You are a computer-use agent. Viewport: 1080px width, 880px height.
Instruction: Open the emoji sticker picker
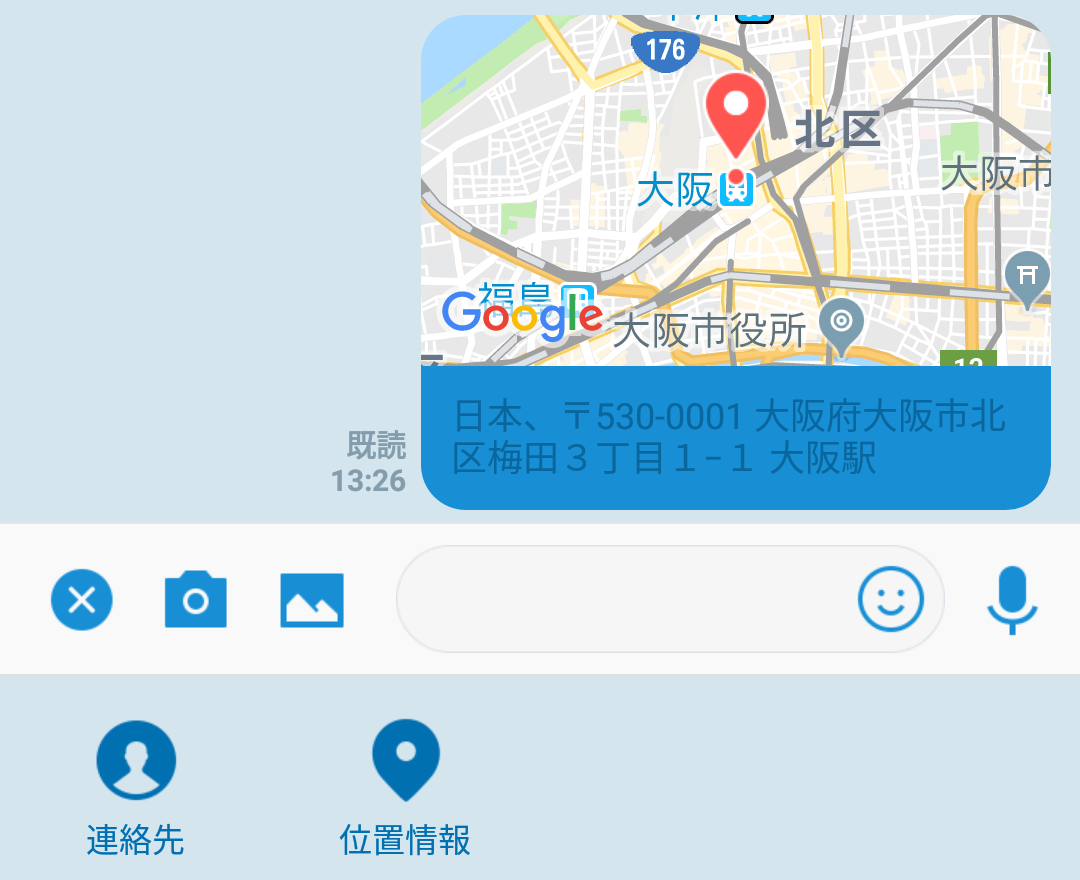click(890, 600)
